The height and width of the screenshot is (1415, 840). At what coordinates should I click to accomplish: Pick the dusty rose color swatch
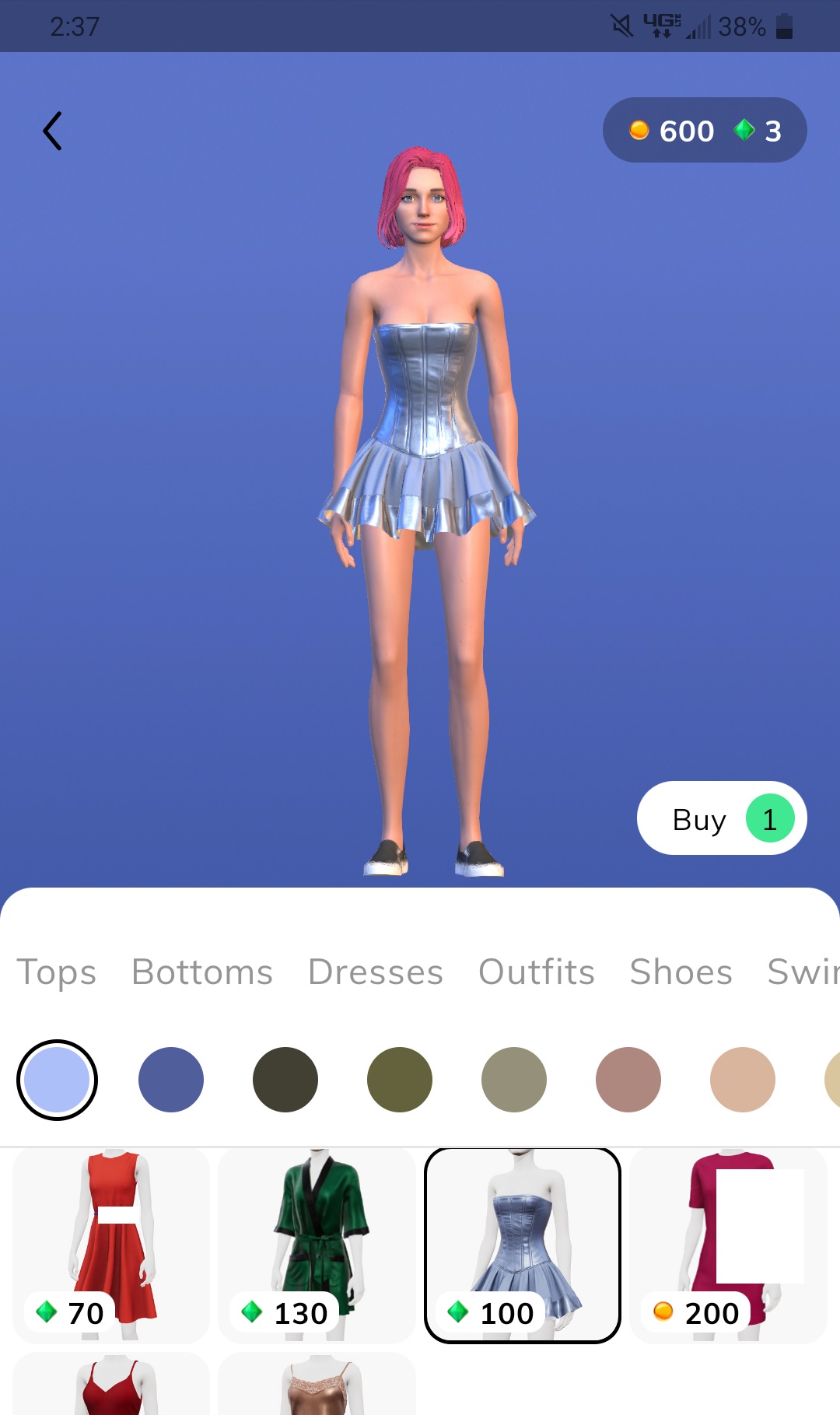pyautogui.click(x=628, y=1080)
